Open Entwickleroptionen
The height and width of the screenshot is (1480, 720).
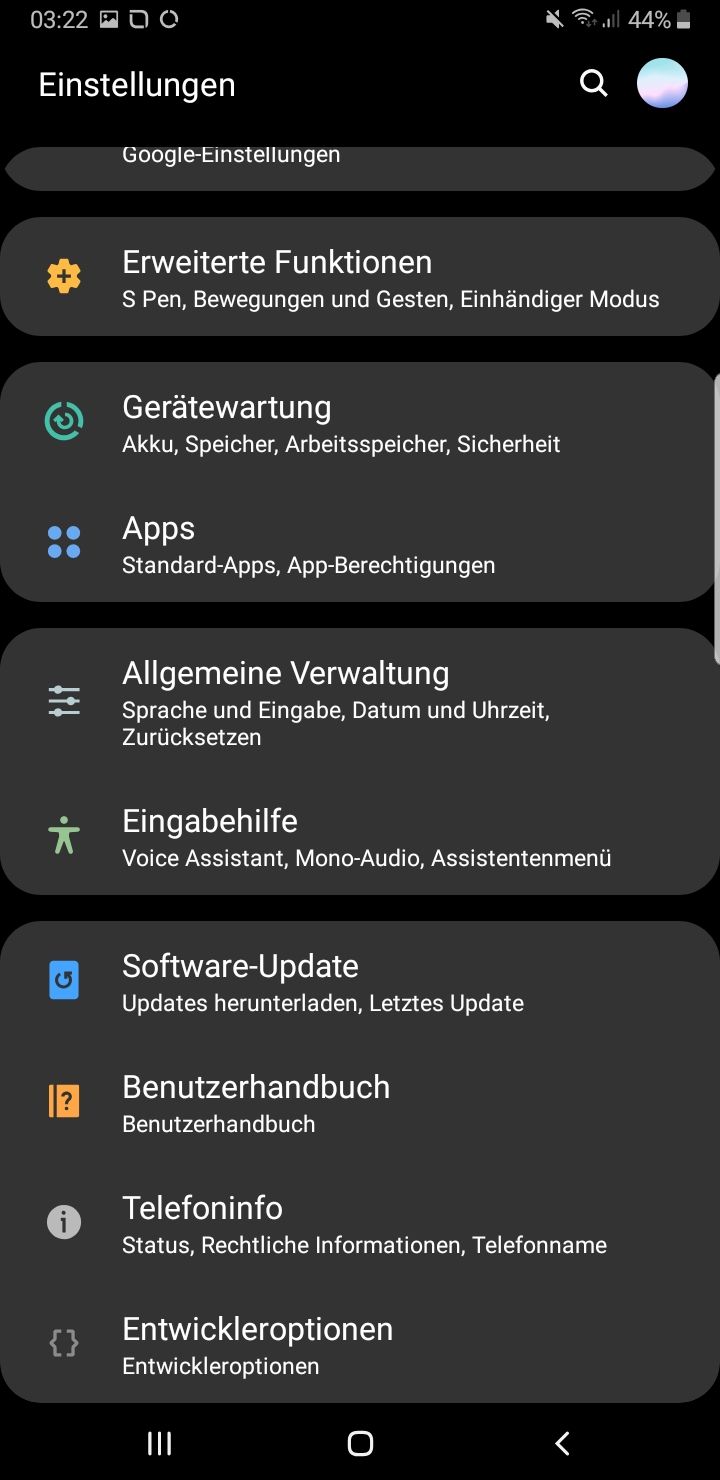[360, 1343]
